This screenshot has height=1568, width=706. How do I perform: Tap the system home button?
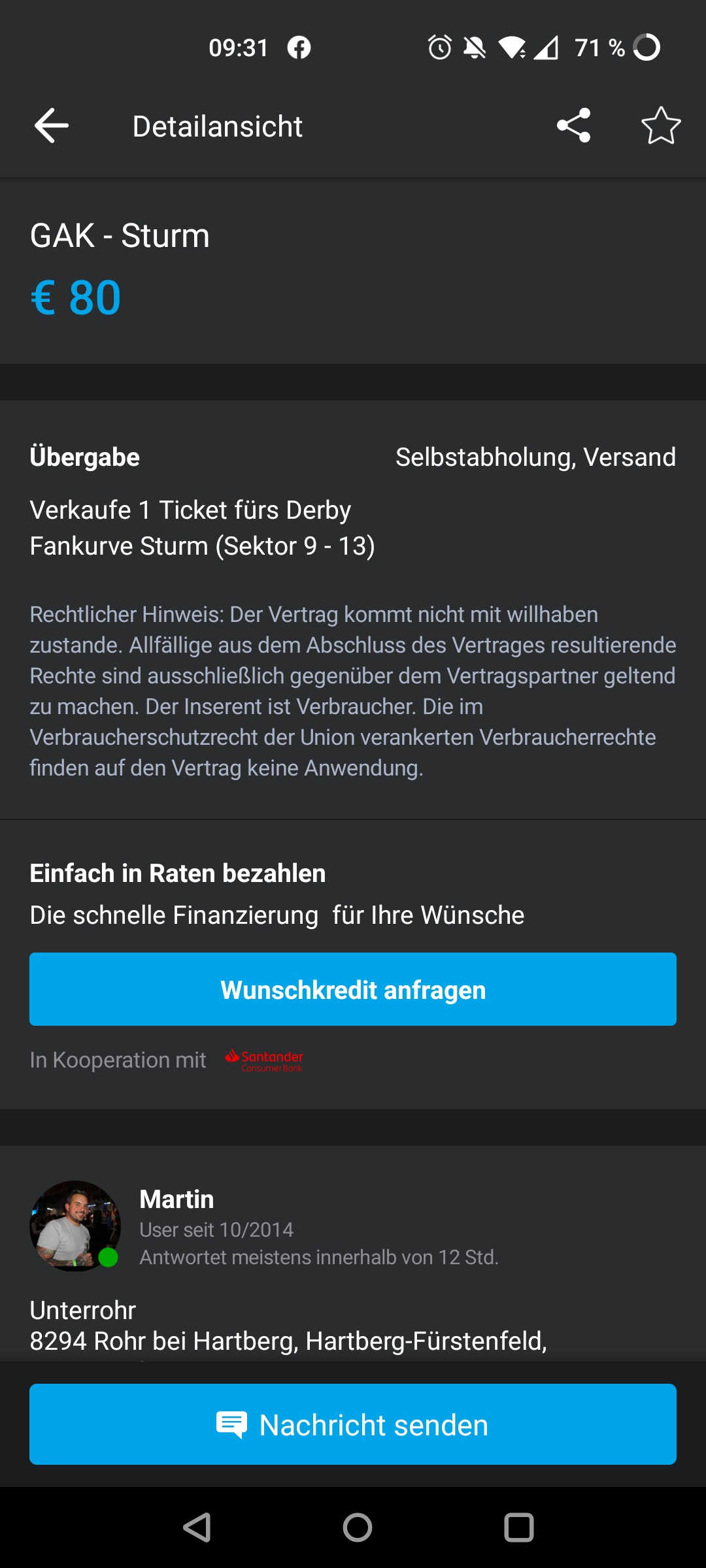pos(358,1527)
